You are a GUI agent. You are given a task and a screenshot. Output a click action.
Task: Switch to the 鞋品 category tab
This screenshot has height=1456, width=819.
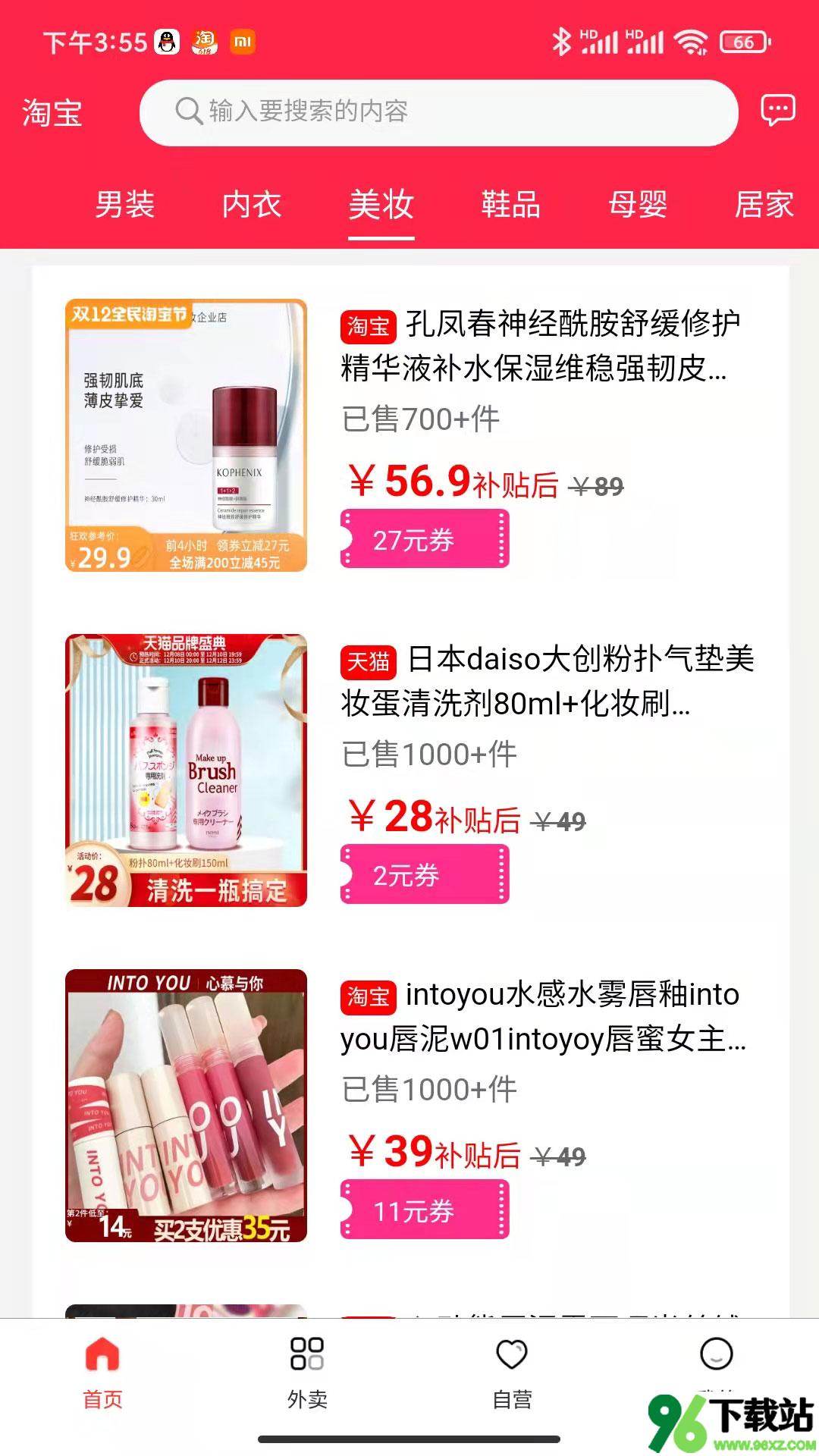coord(510,205)
